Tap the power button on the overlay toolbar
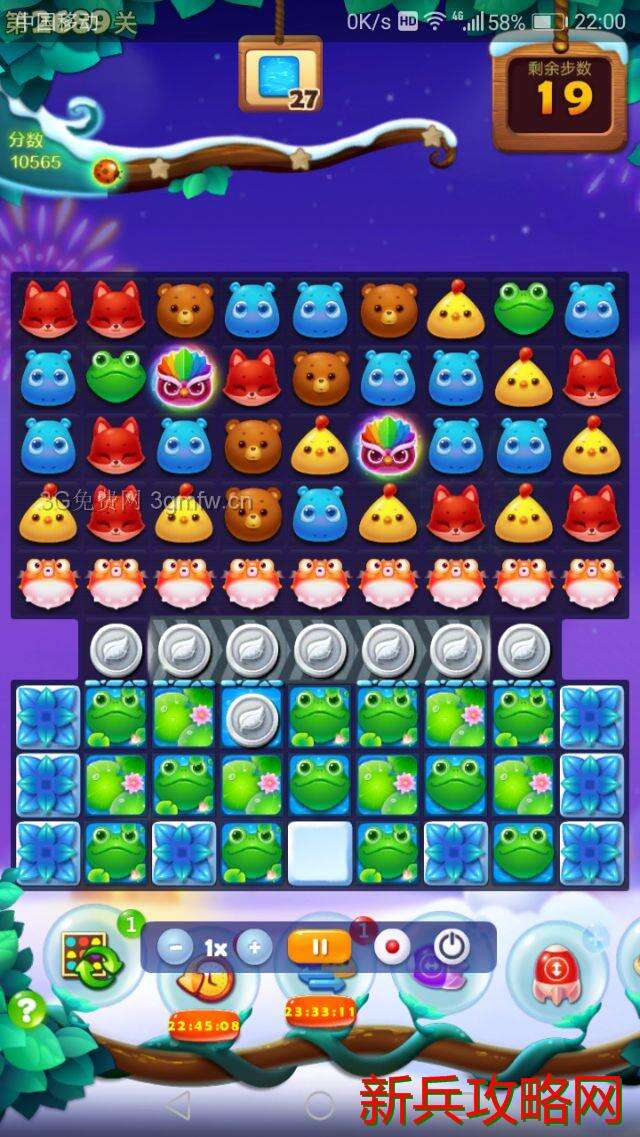The height and width of the screenshot is (1137, 640). pos(452,947)
